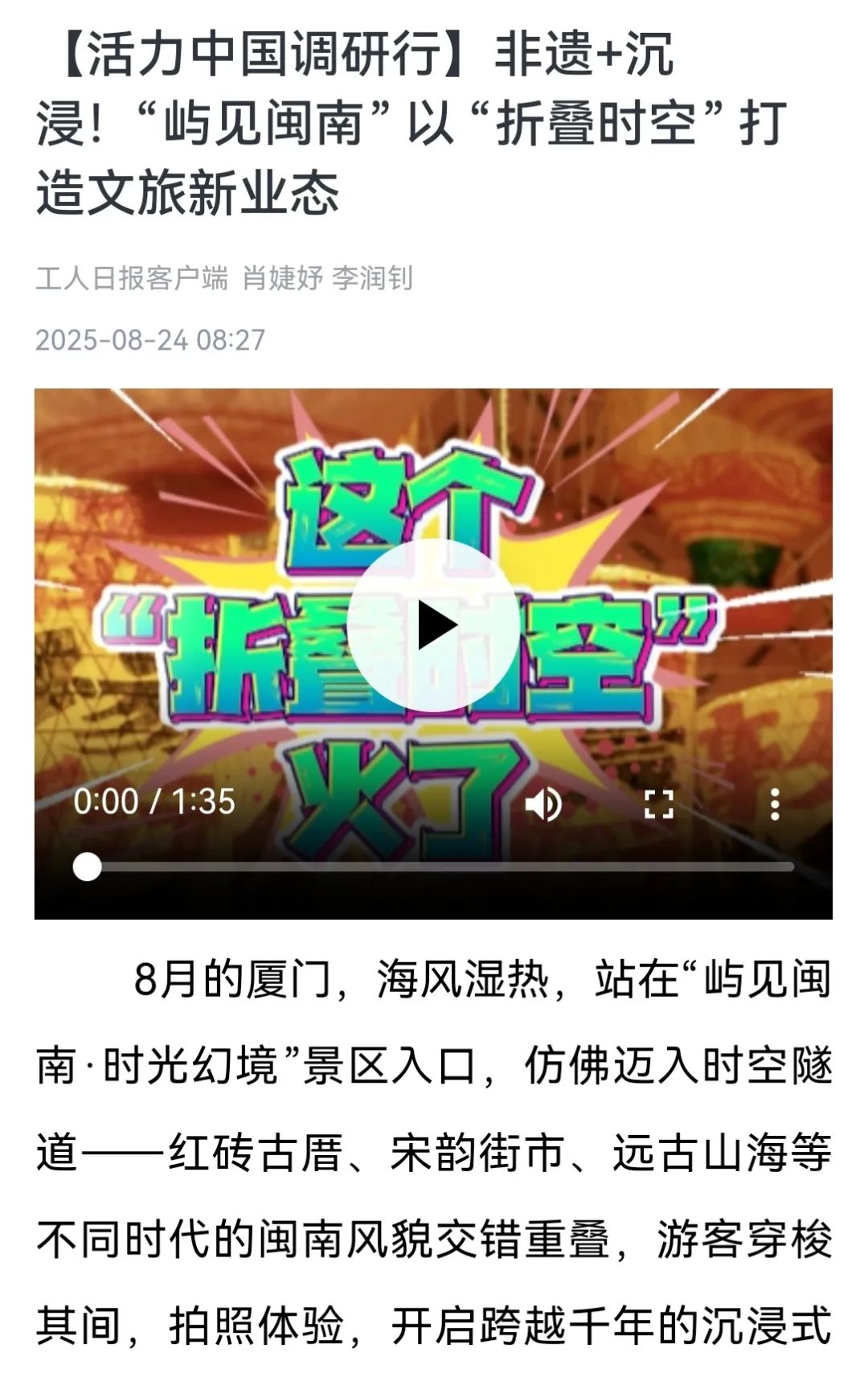The image size is (868, 1373).
Task: Open the video's more options menu
Action: tap(774, 804)
